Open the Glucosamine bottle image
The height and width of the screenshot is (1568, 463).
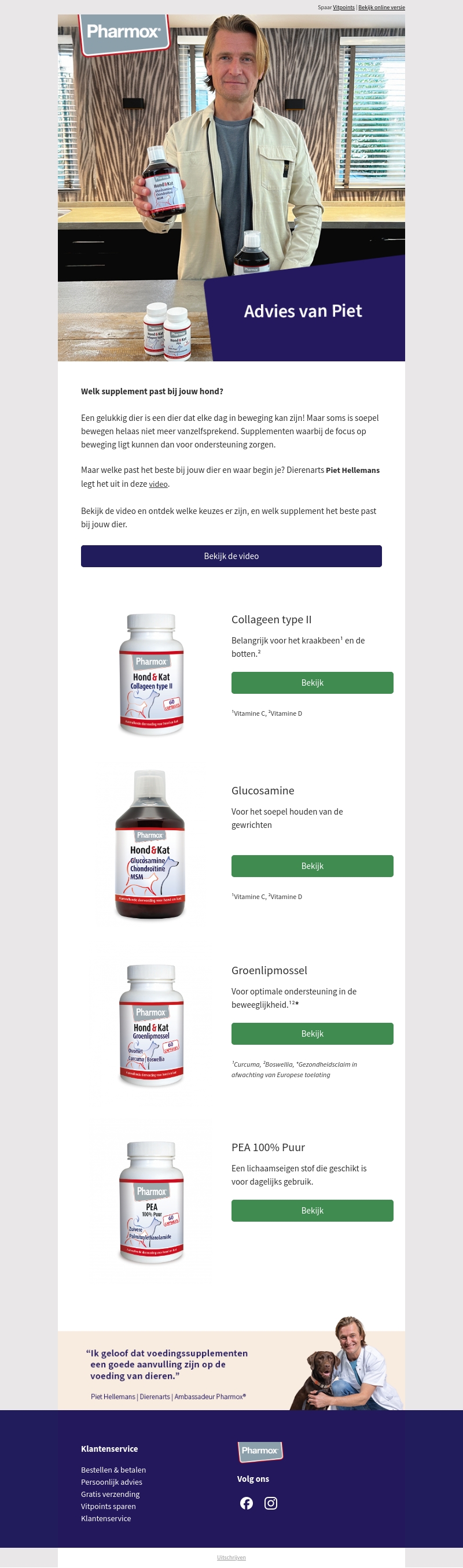150,844
